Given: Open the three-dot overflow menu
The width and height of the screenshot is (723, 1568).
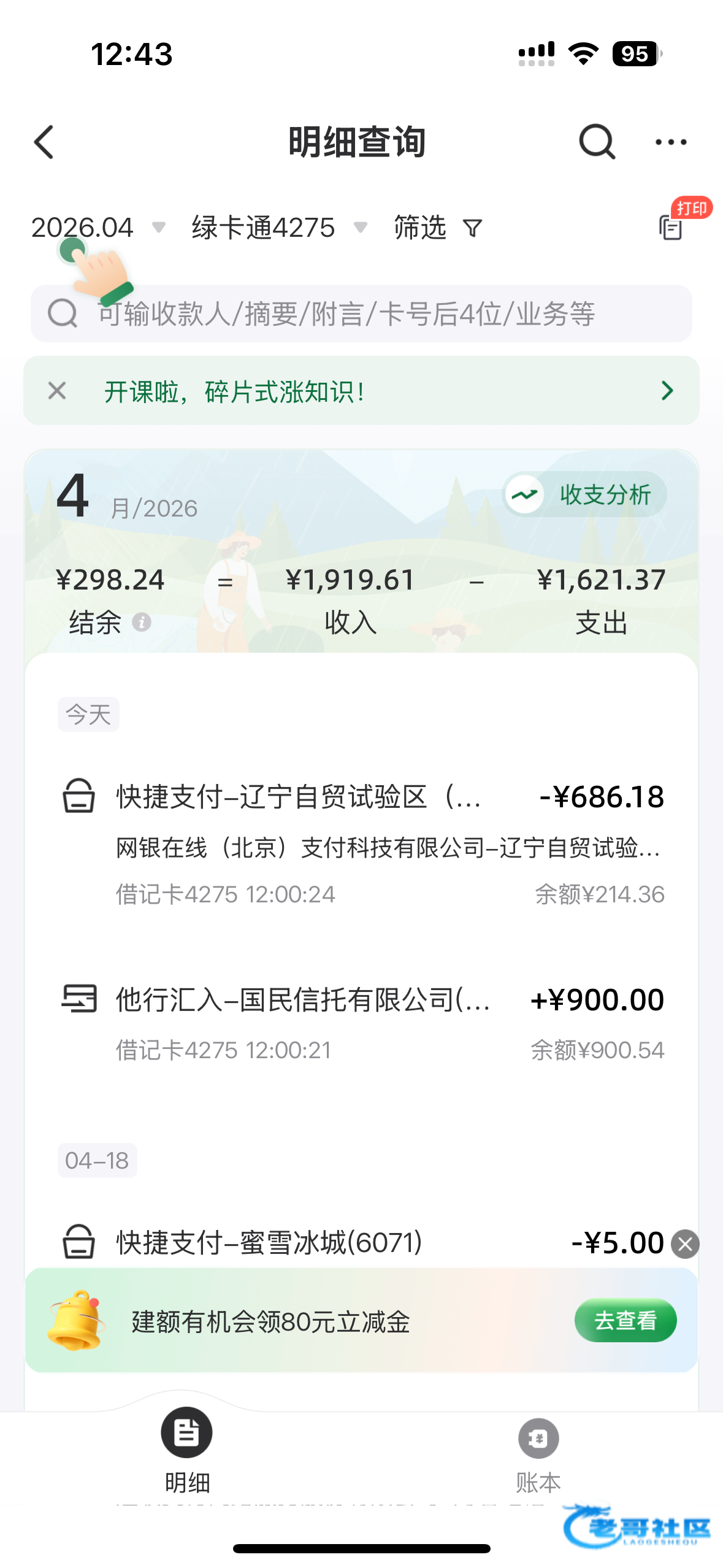Looking at the screenshot, I should pos(670,142).
